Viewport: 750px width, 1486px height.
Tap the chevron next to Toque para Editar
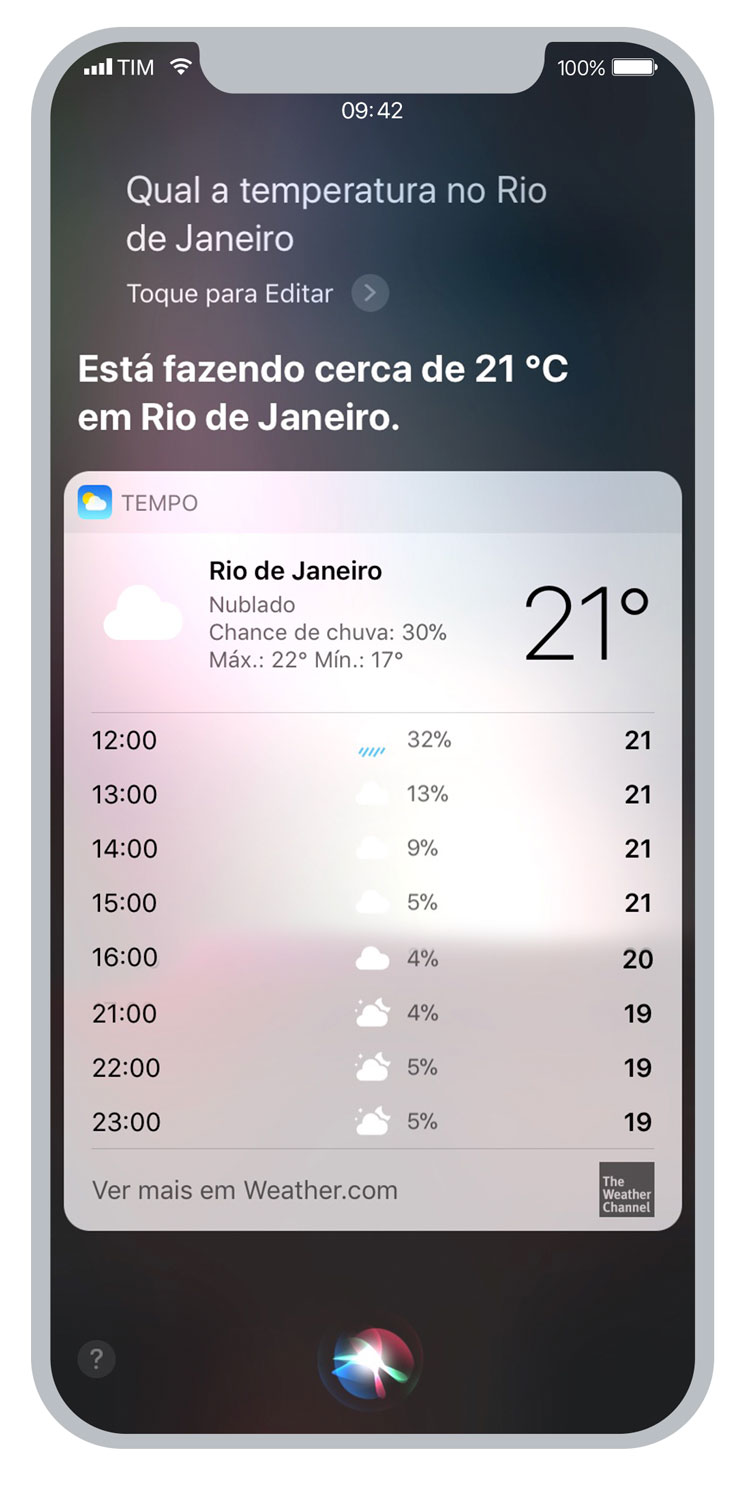click(x=370, y=293)
